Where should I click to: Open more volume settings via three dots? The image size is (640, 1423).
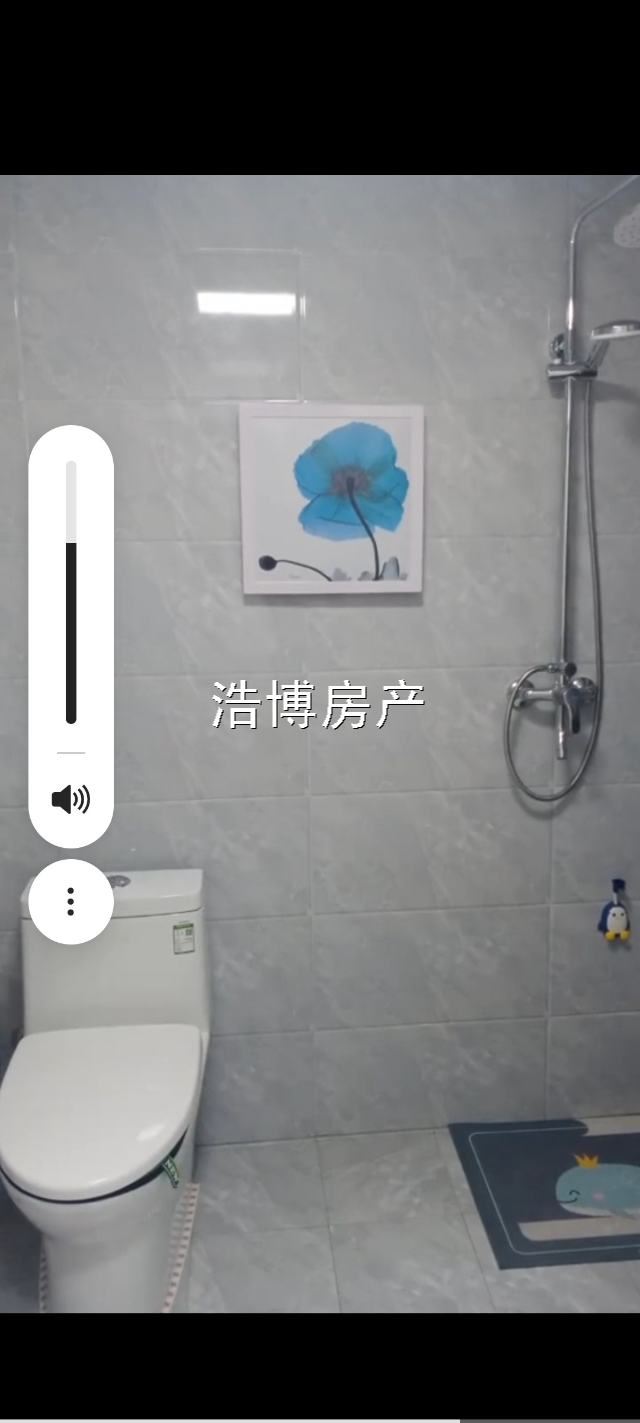(x=71, y=901)
